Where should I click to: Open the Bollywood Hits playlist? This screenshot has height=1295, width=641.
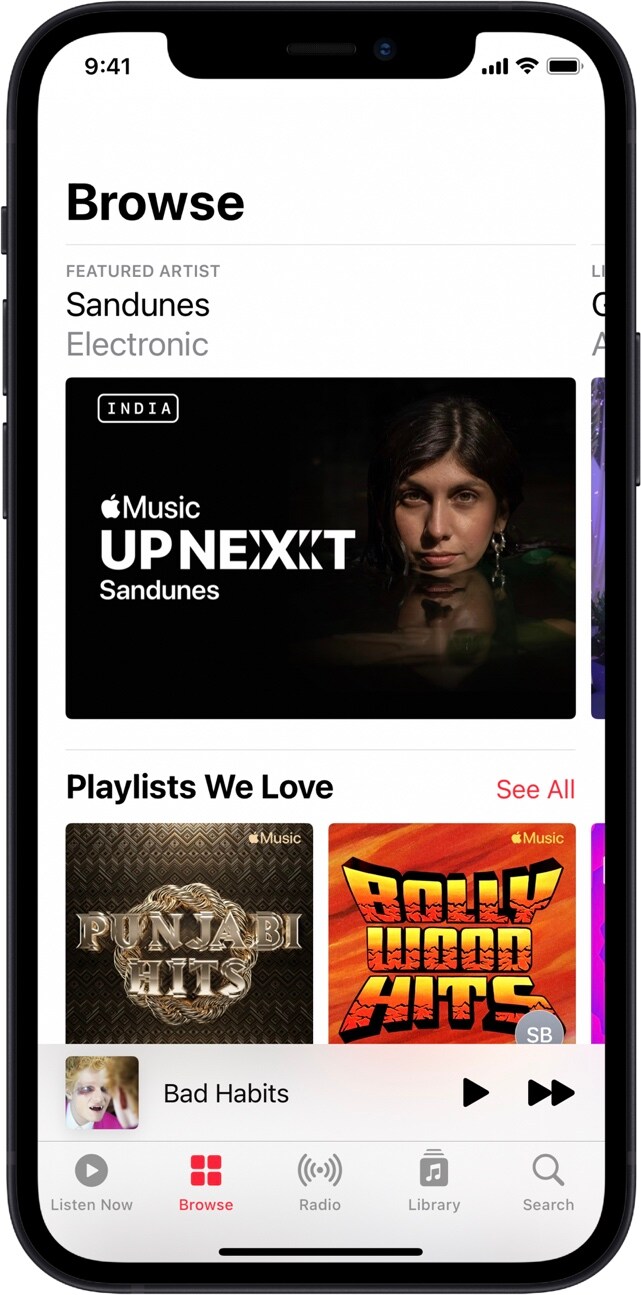coord(451,932)
